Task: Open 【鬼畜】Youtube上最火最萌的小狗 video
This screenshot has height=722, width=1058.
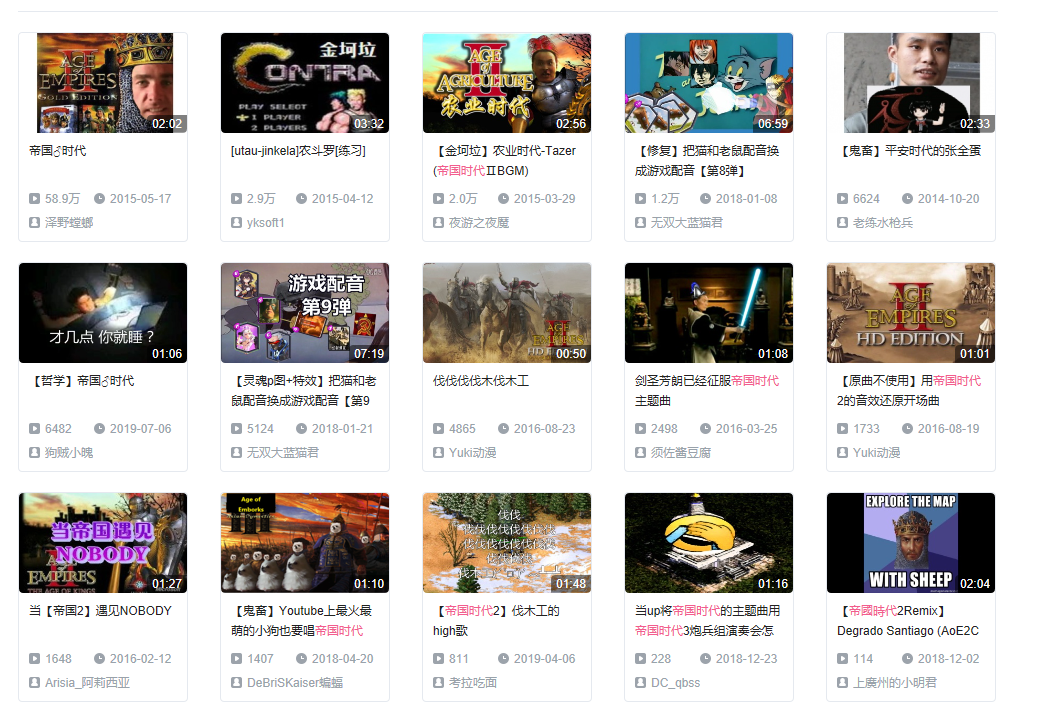Action: pyautogui.click(x=305, y=543)
